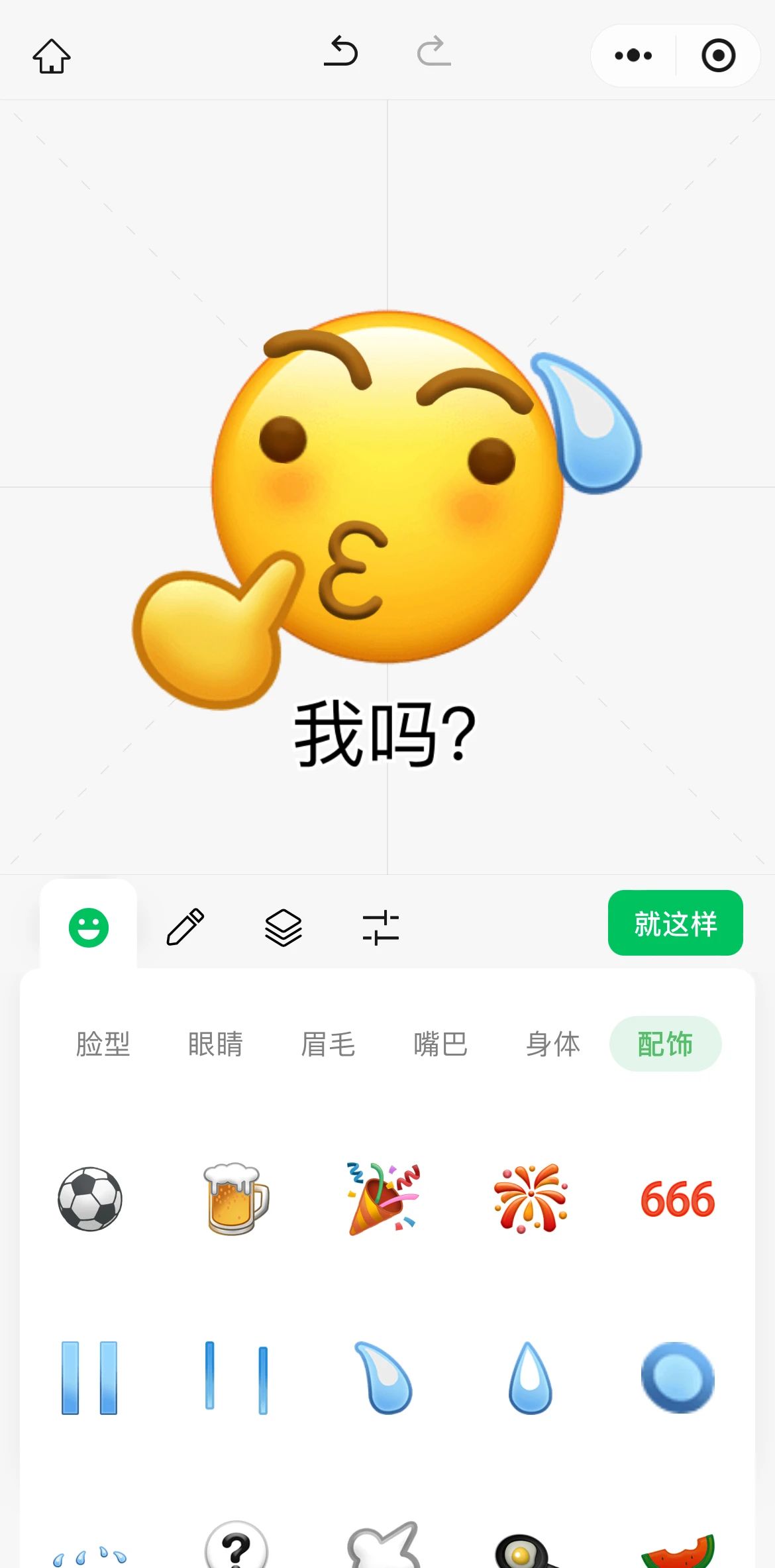Viewport: 775px width, 1568px height.
Task: Pick the party popper accessory
Action: click(x=384, y=1199)
